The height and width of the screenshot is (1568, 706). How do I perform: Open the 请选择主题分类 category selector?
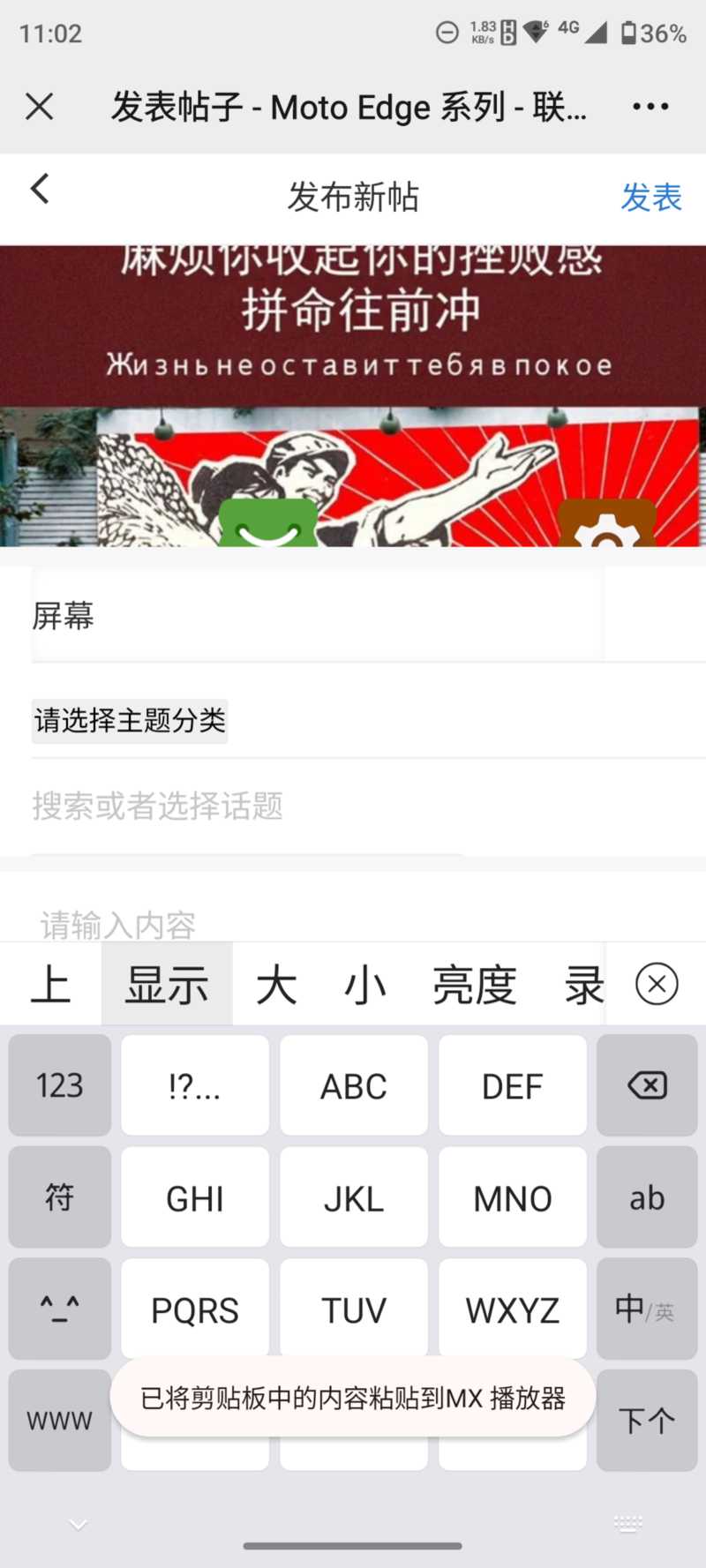(x=130, y=721)
